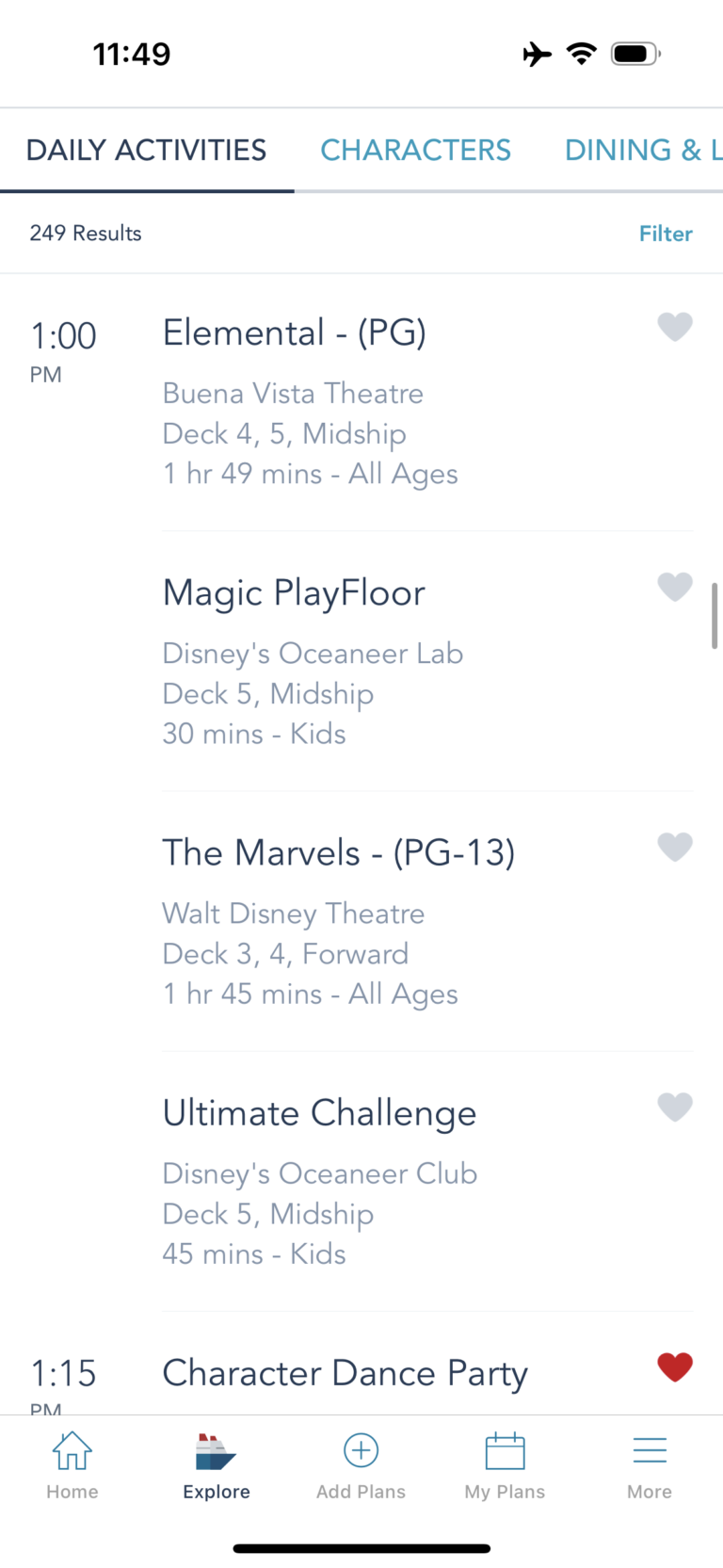Unfavorite the Character Dance Party

pos(675,1366)
